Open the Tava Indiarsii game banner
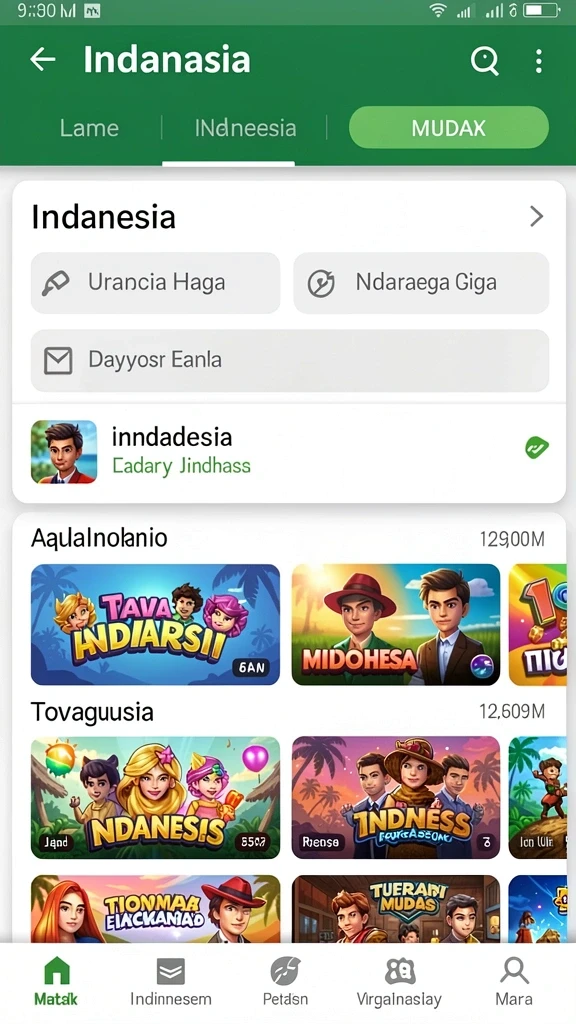This screenshot has width=576, height=1024. coord(155,624)
